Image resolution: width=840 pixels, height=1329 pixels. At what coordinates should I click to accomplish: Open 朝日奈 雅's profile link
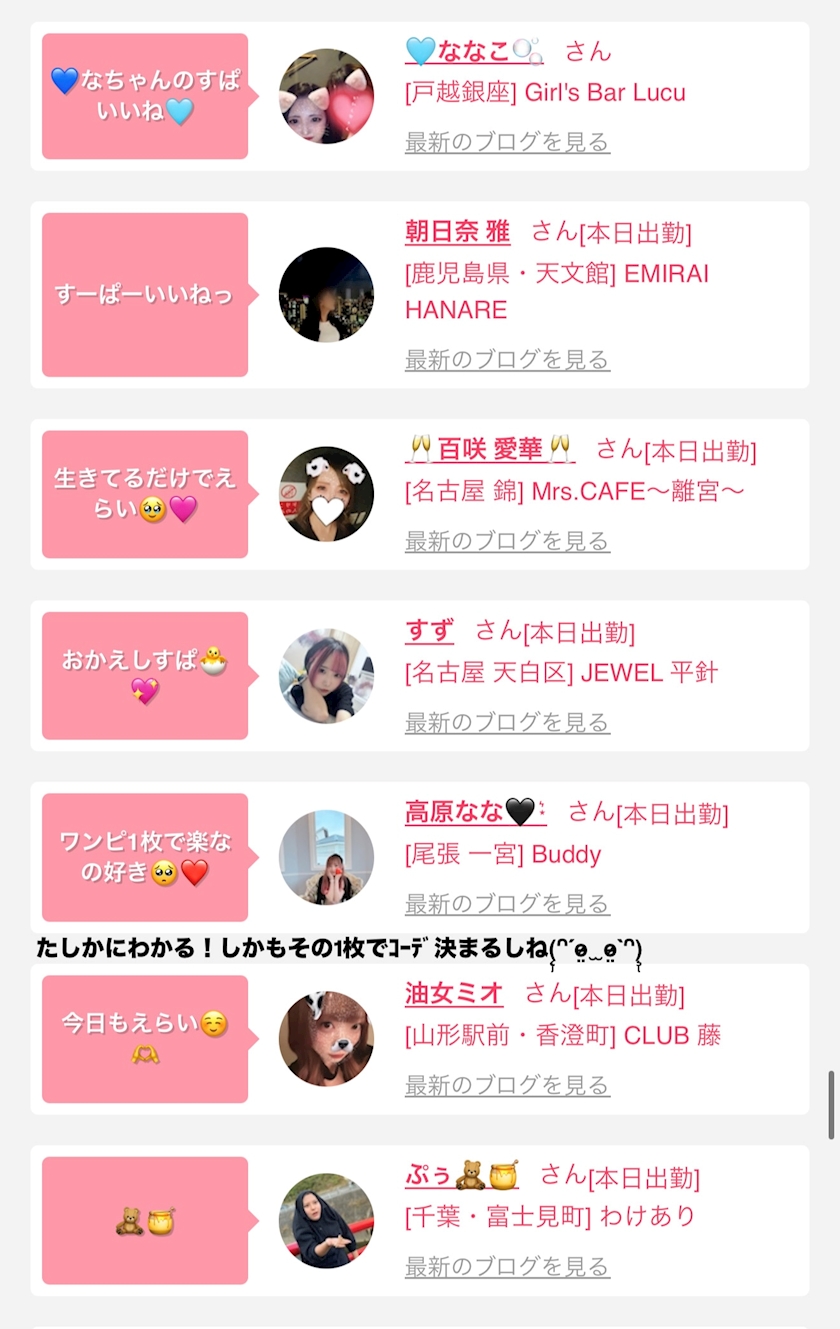(457, 232)
